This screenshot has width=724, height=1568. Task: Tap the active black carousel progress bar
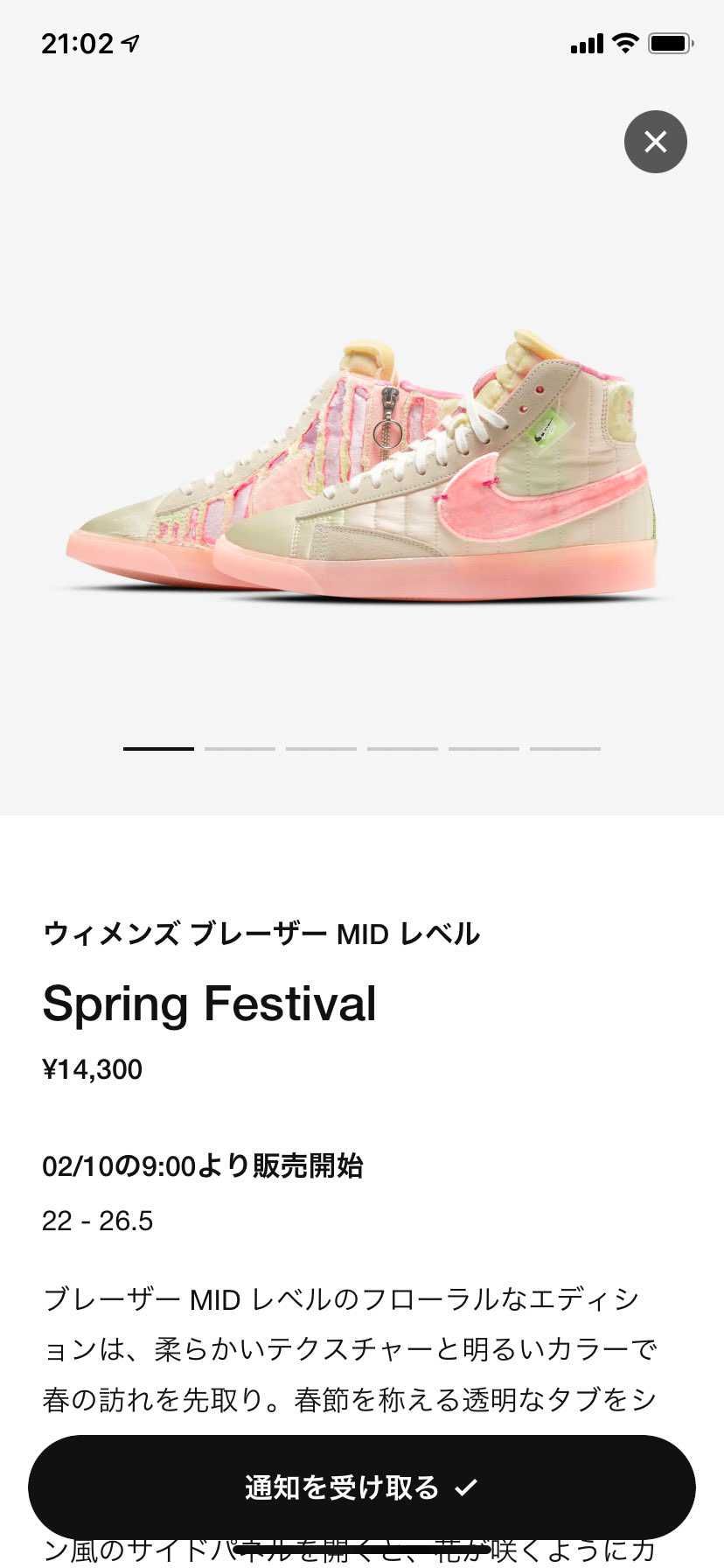coord(158,749)
